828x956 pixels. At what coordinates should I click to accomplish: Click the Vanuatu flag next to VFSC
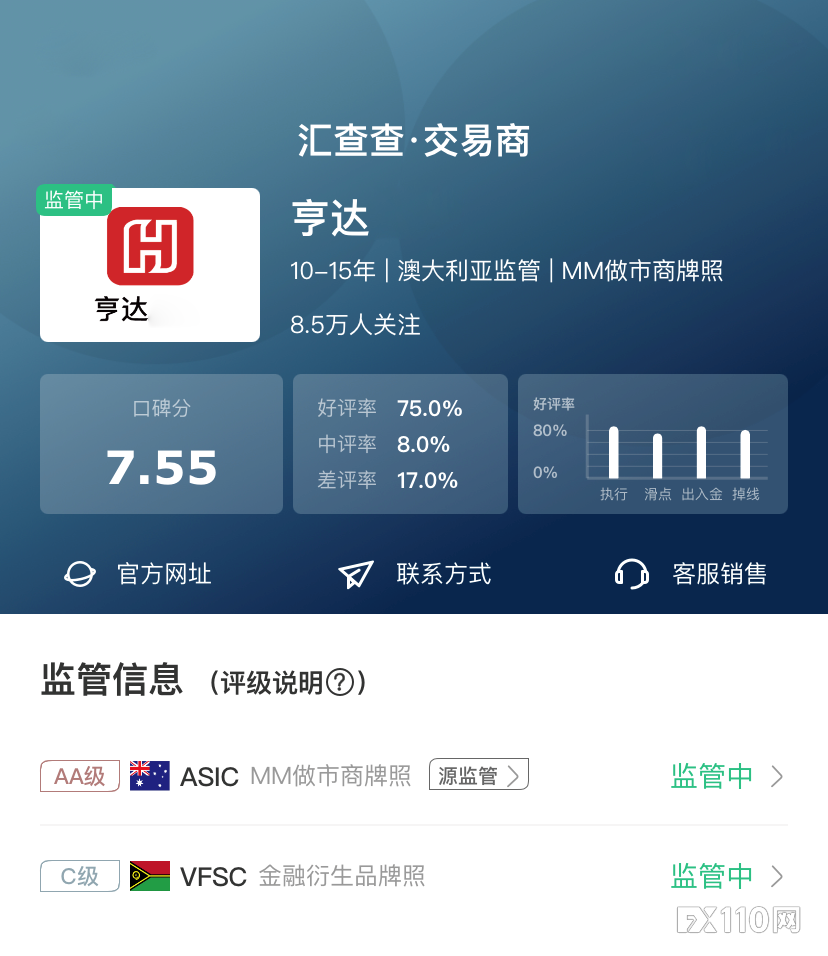[146, 875]
